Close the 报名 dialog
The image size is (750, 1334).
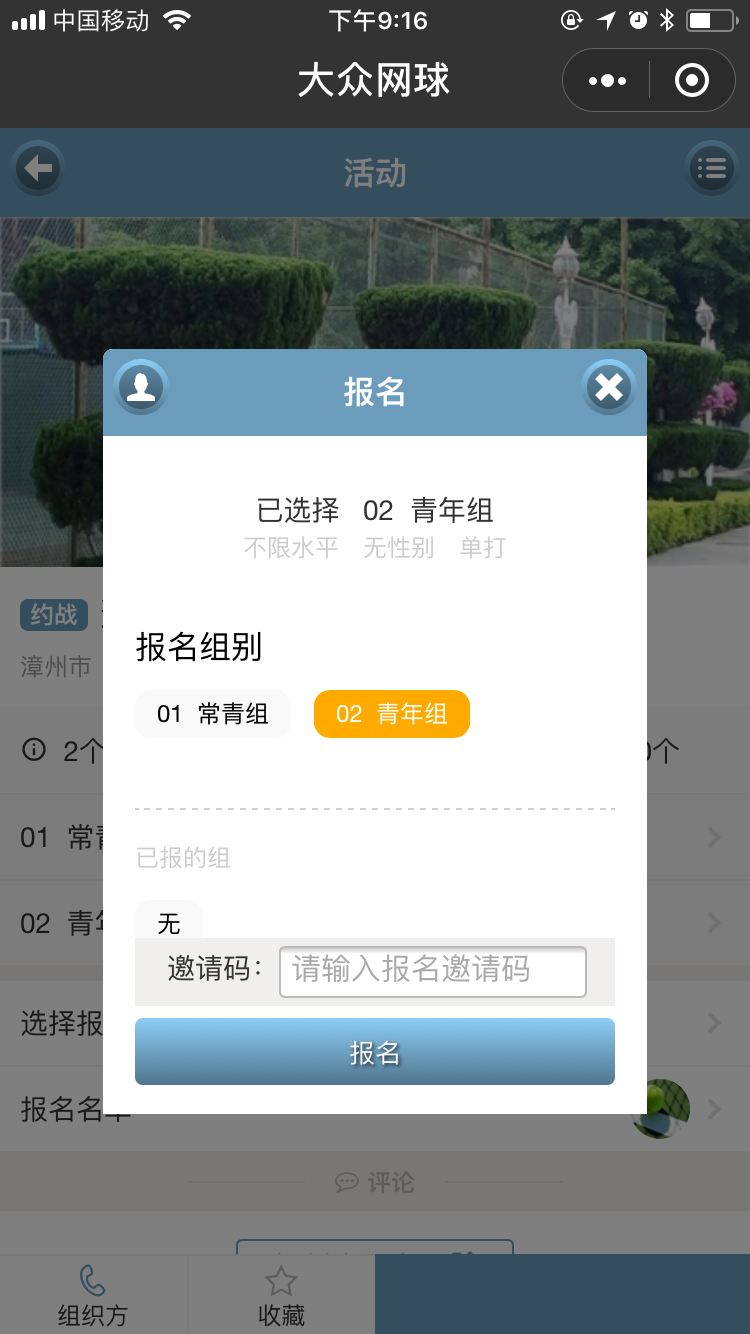click(609, 388)
